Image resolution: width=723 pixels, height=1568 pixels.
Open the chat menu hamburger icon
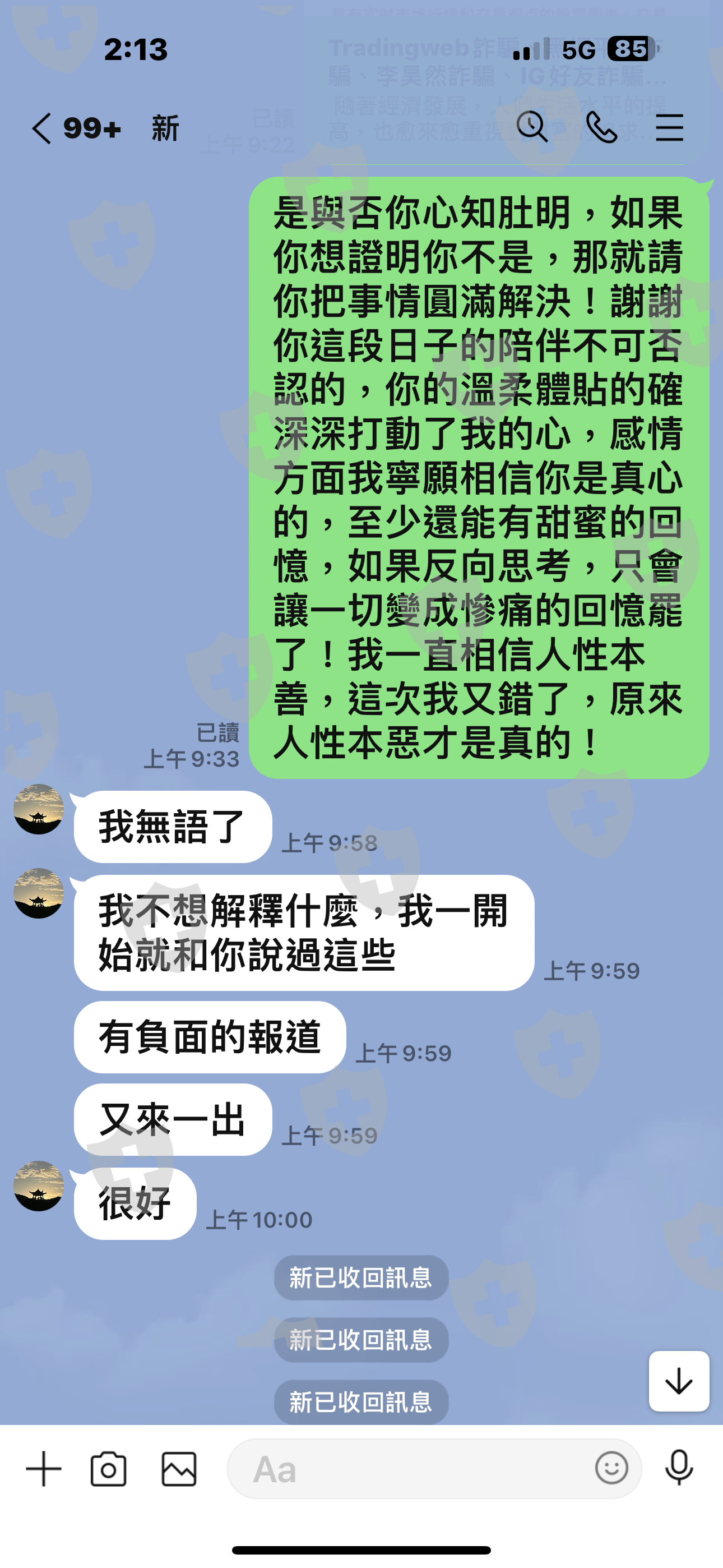pyautogui.click(x=669, y=128)
